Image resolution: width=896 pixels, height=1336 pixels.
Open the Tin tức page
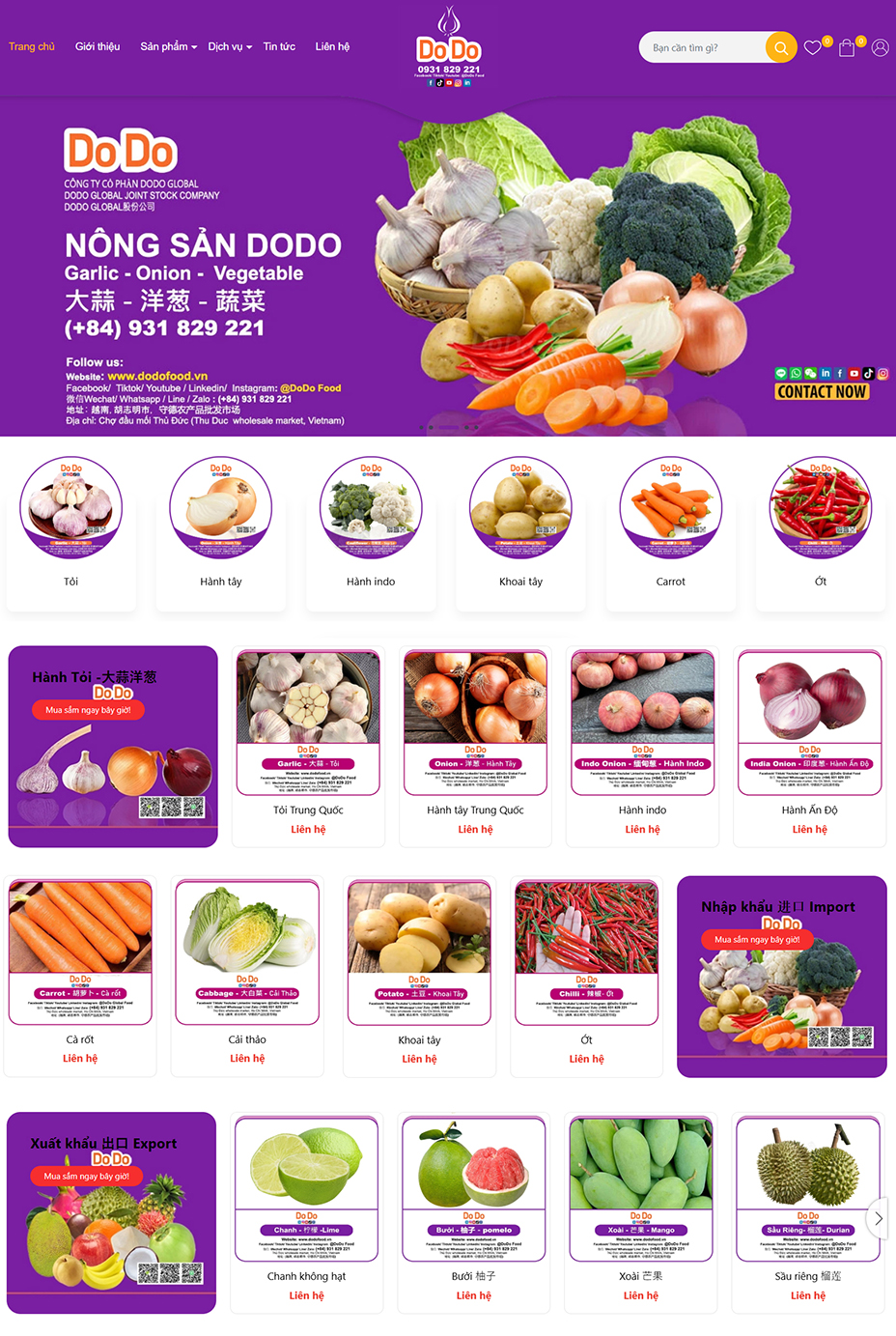[279, 46]
